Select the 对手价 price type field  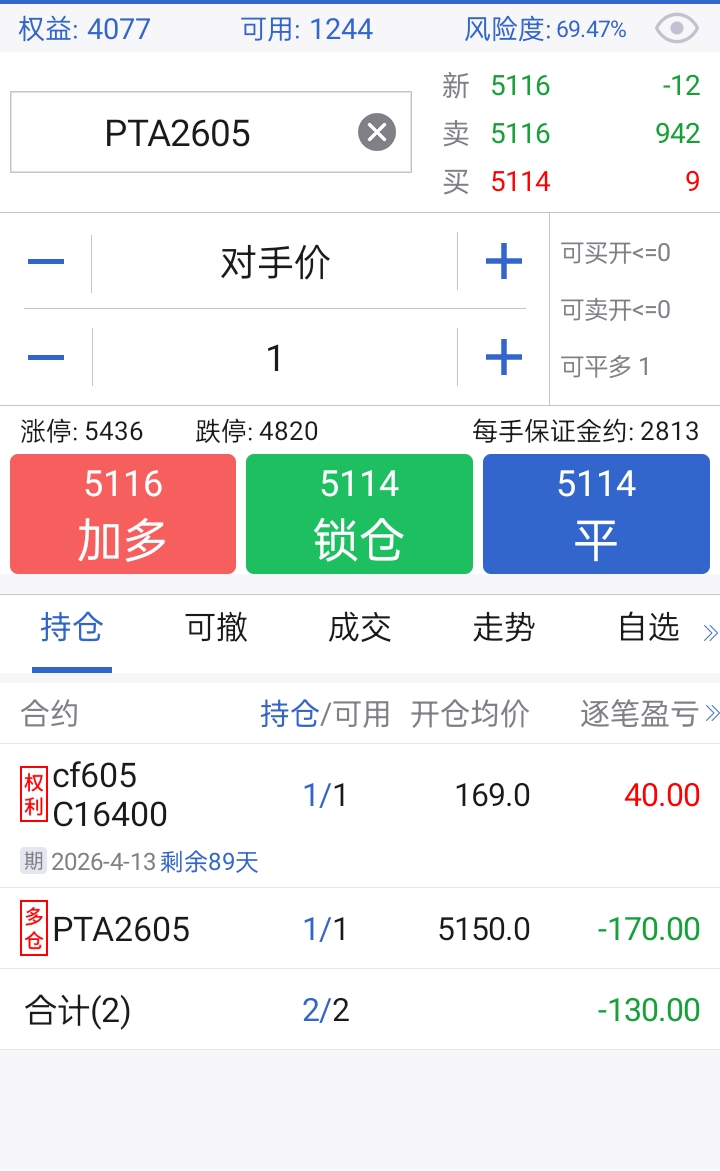(275, 263)
